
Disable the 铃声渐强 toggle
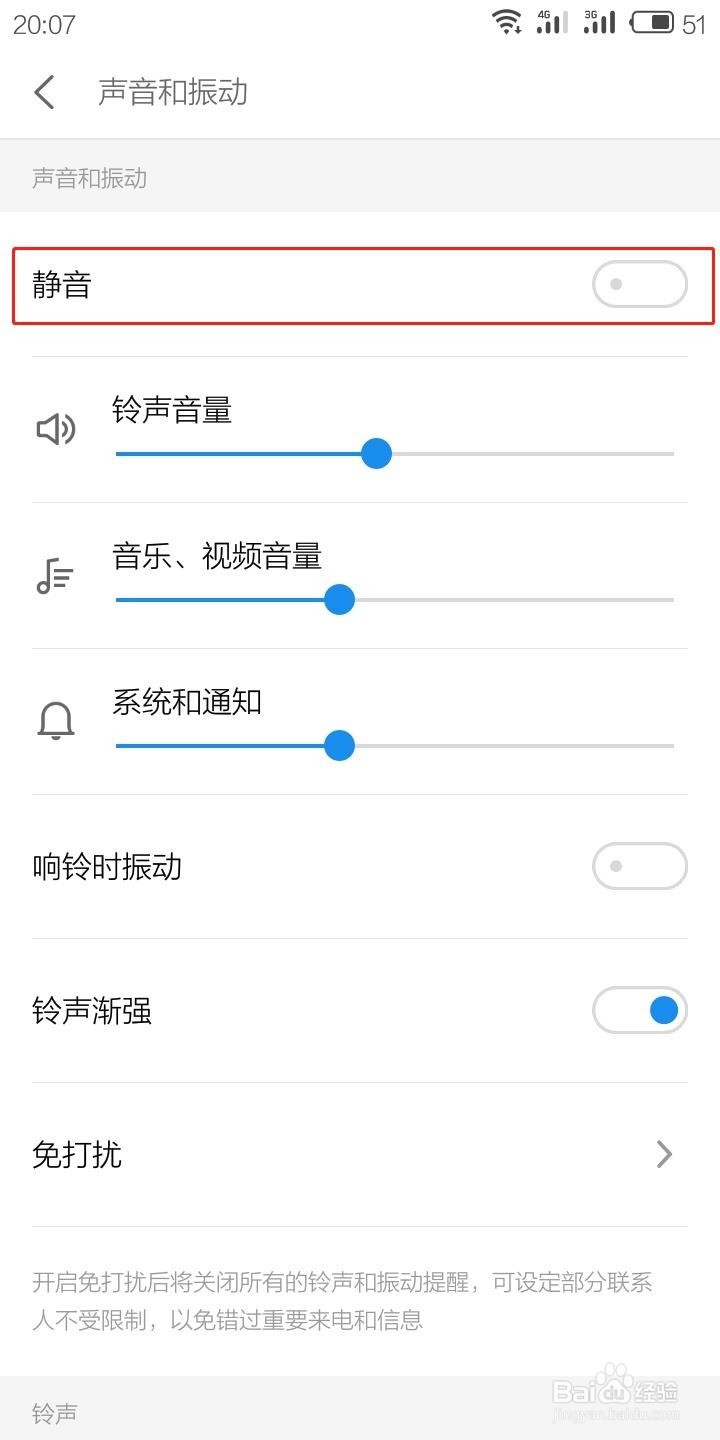click(640, 1010)
